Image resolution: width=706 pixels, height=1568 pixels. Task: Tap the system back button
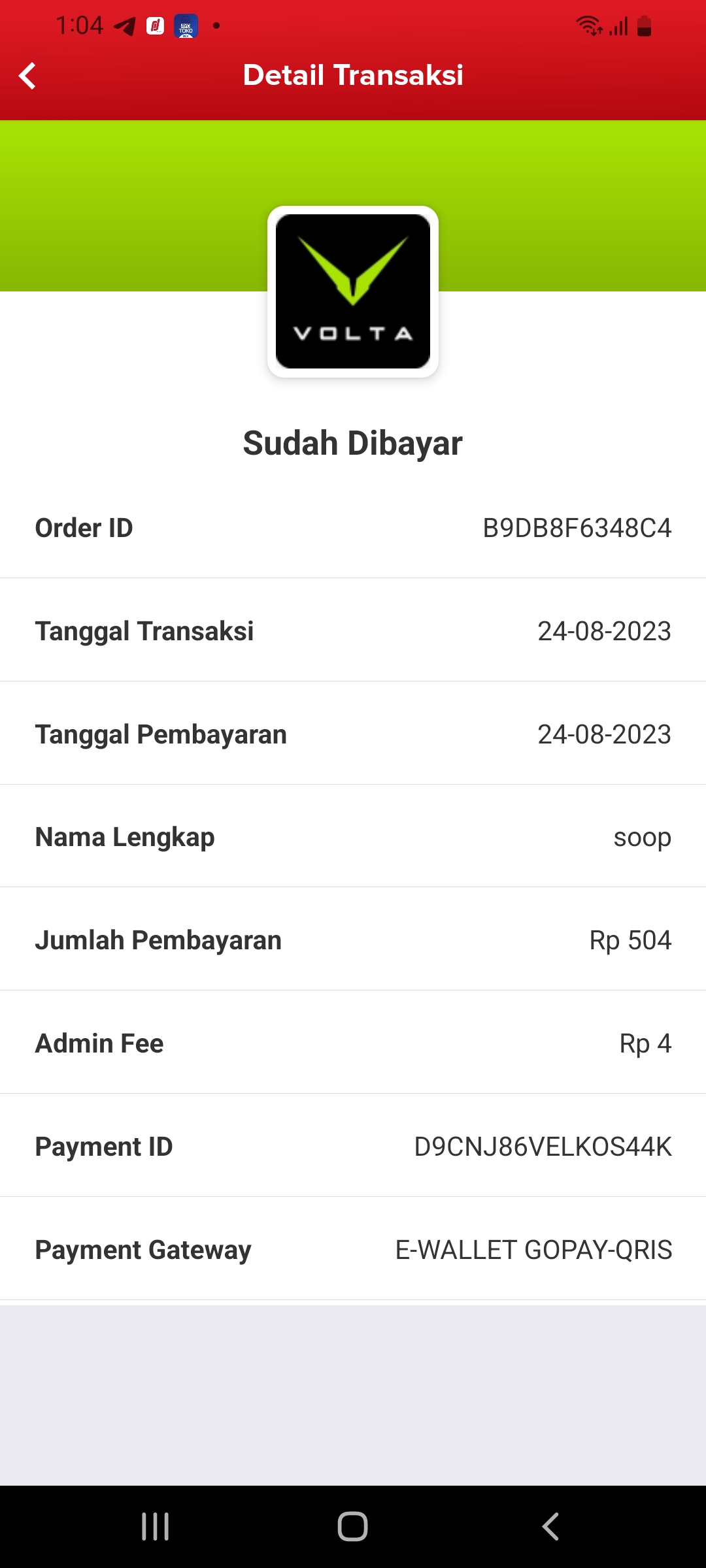point(550,1527)
